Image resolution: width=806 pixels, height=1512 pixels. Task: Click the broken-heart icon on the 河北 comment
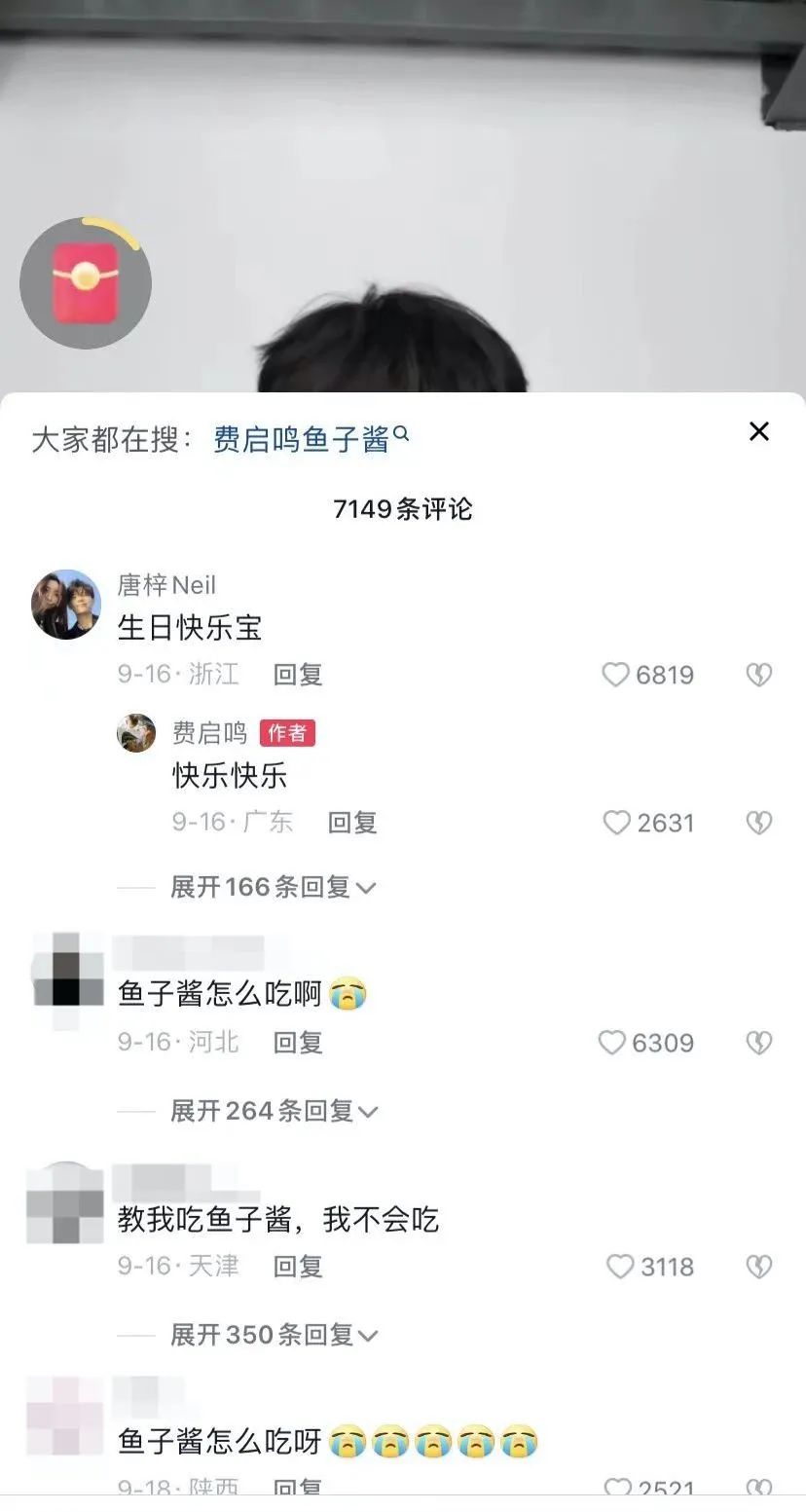pos(758,1043)
